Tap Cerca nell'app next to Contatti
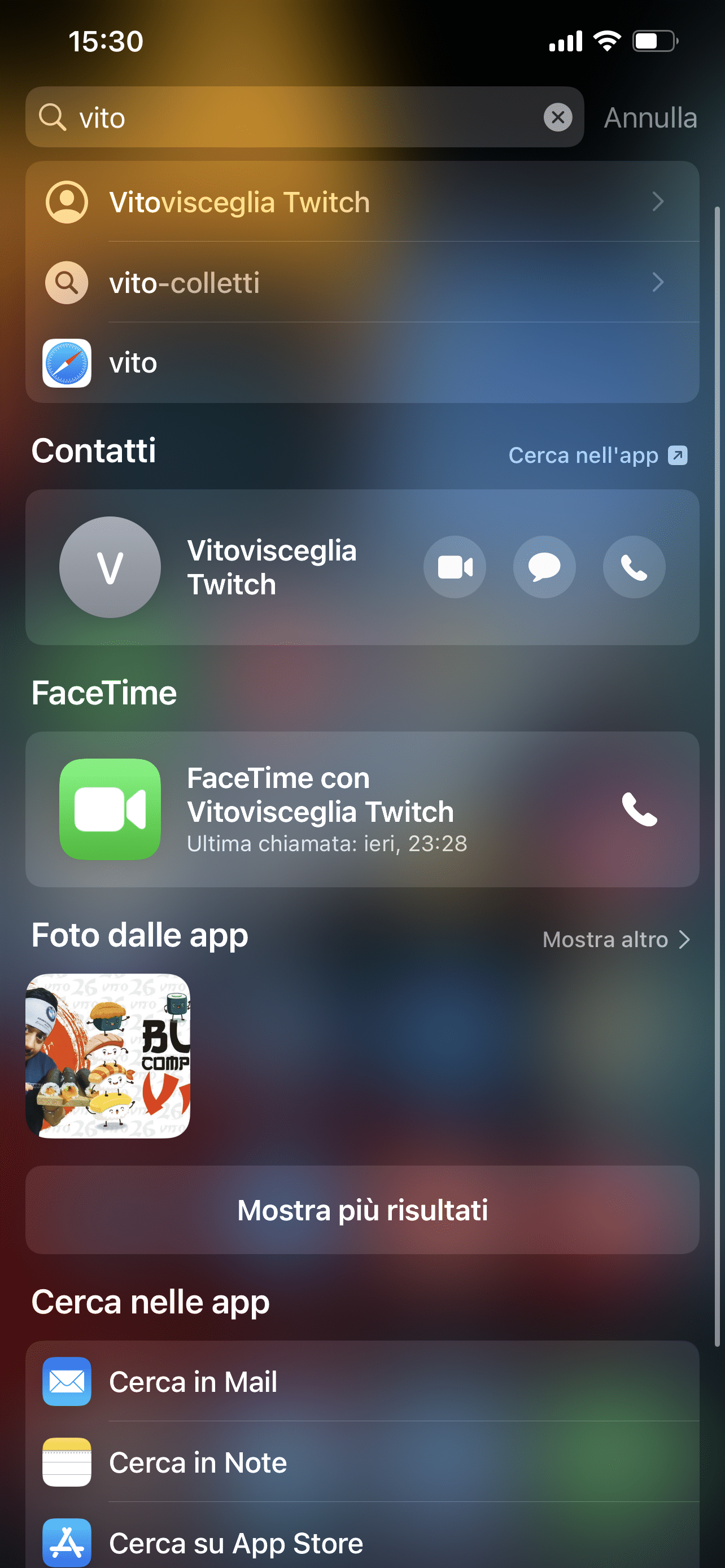725x1568 pixels. (598, 455)
